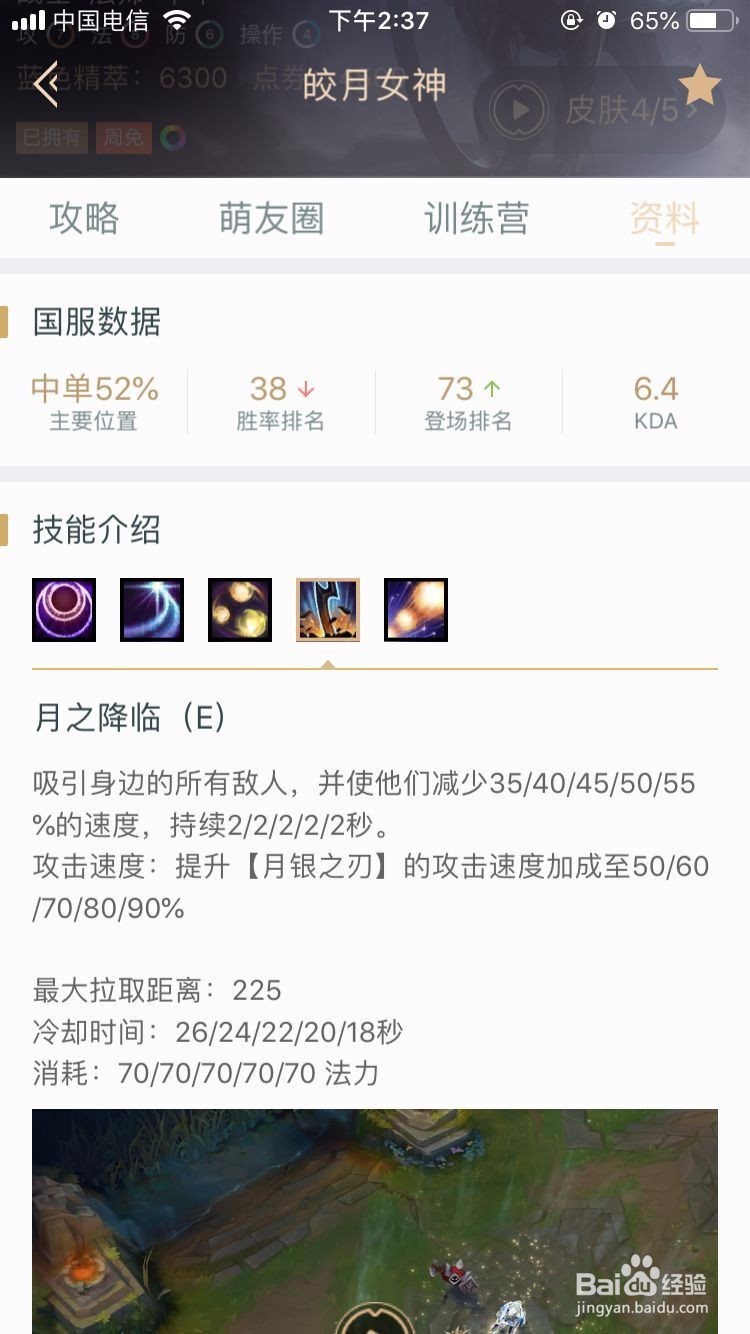Select the passive Moonsilver Blade skill icon
Screen dimensions: 750x1334
[x=63, y=609]
